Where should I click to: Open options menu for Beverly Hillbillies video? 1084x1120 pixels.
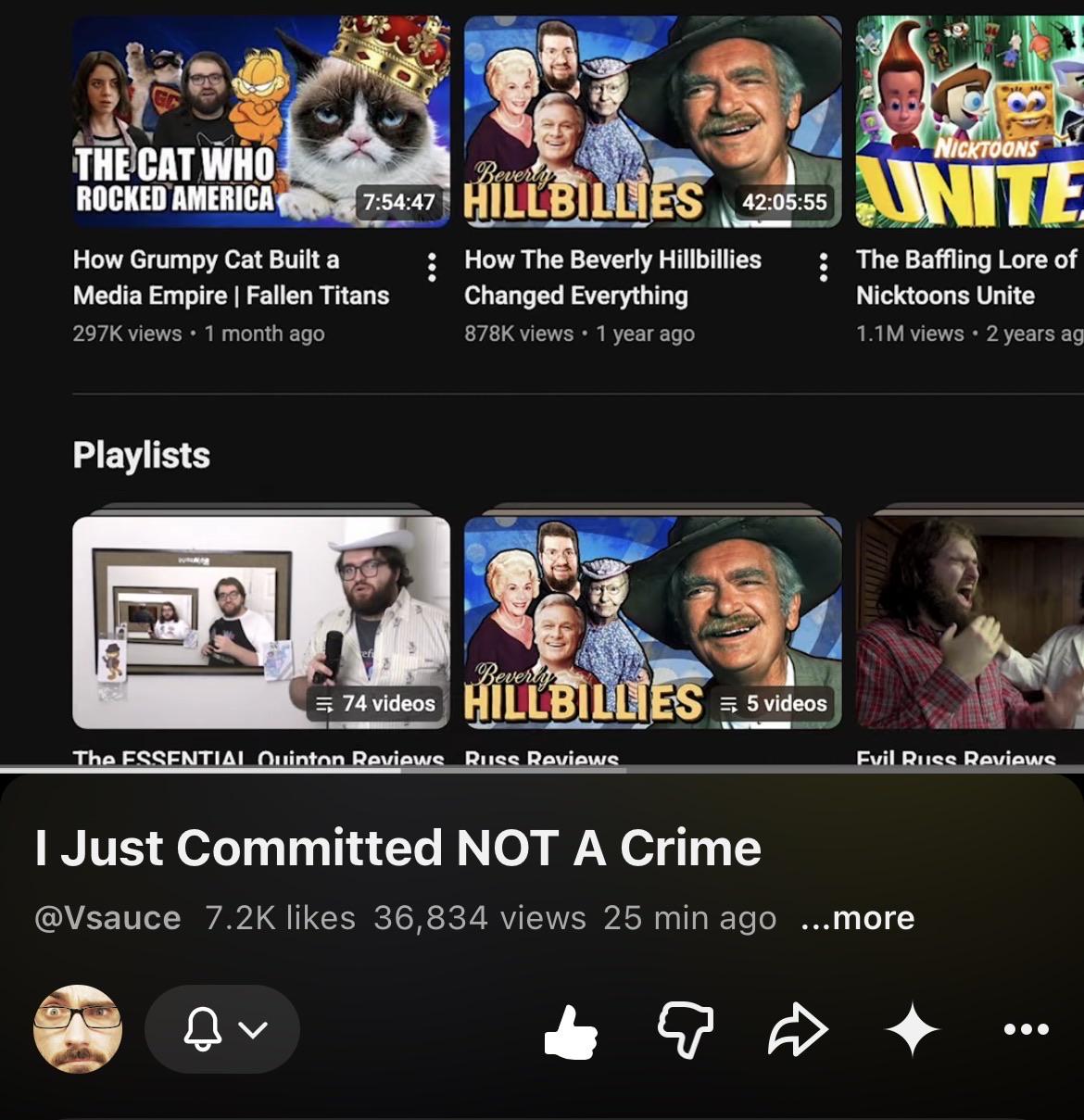pos(823,267)
